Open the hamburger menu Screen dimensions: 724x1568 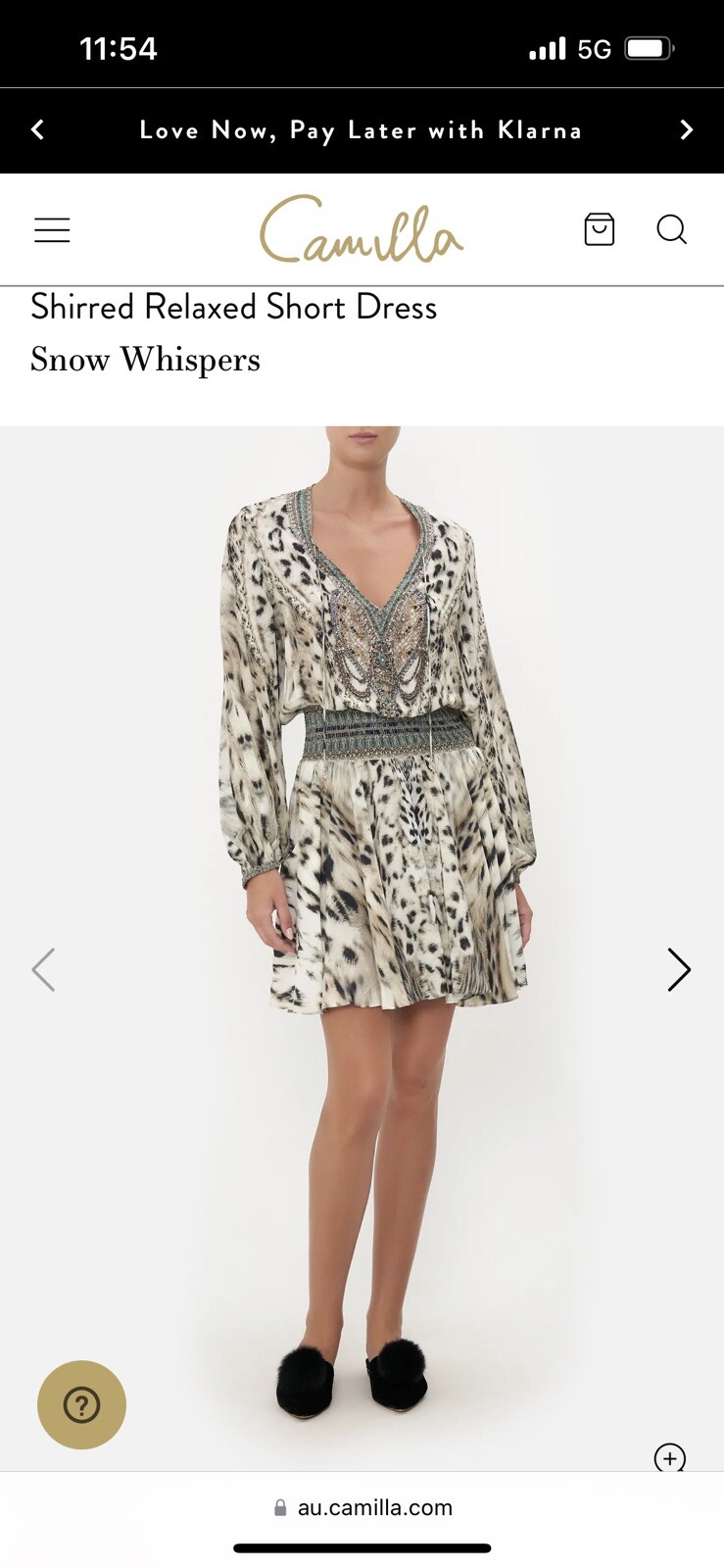(52, 230)
